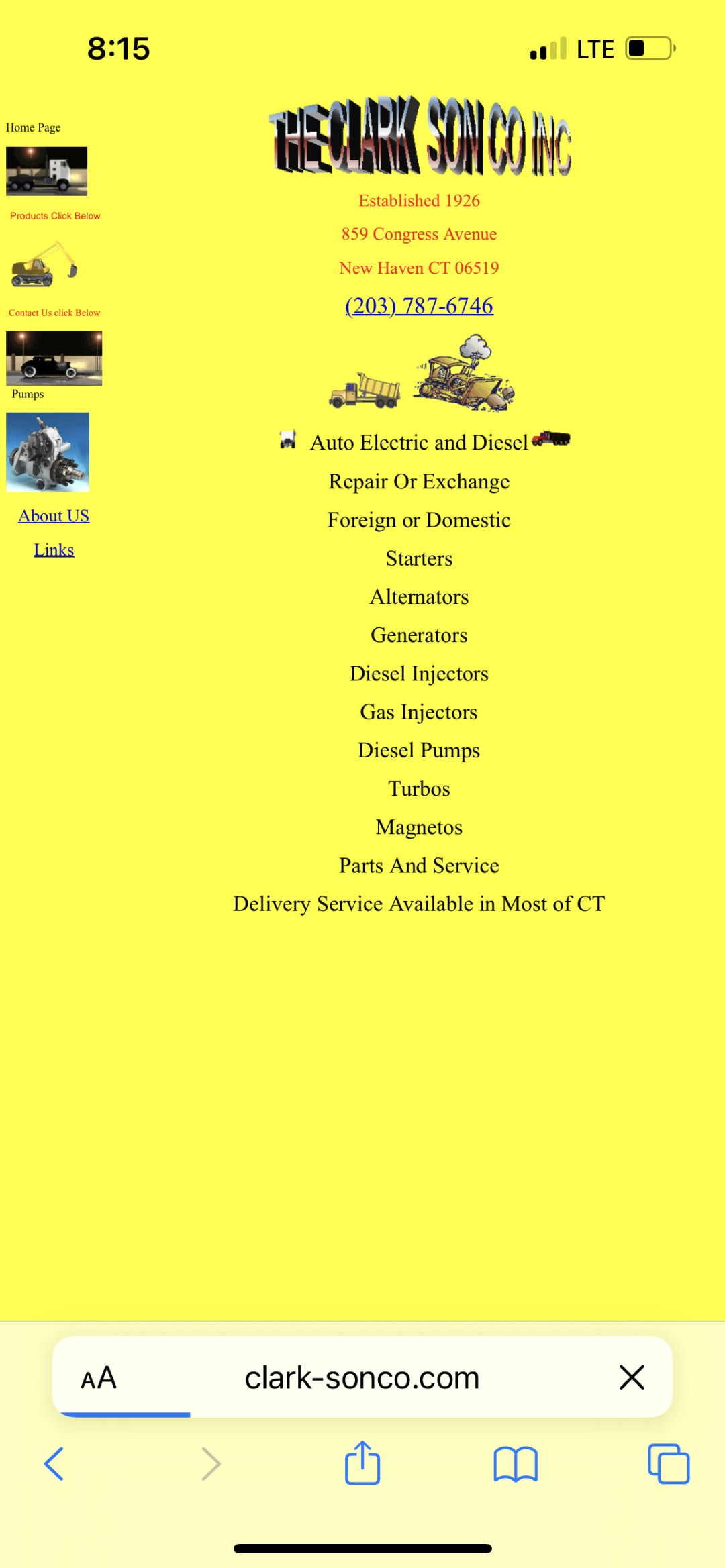This screenshot has height=1568, width=725.
Task: Tap the clark-sonco.com address bar
Action: pos(362,1378)
